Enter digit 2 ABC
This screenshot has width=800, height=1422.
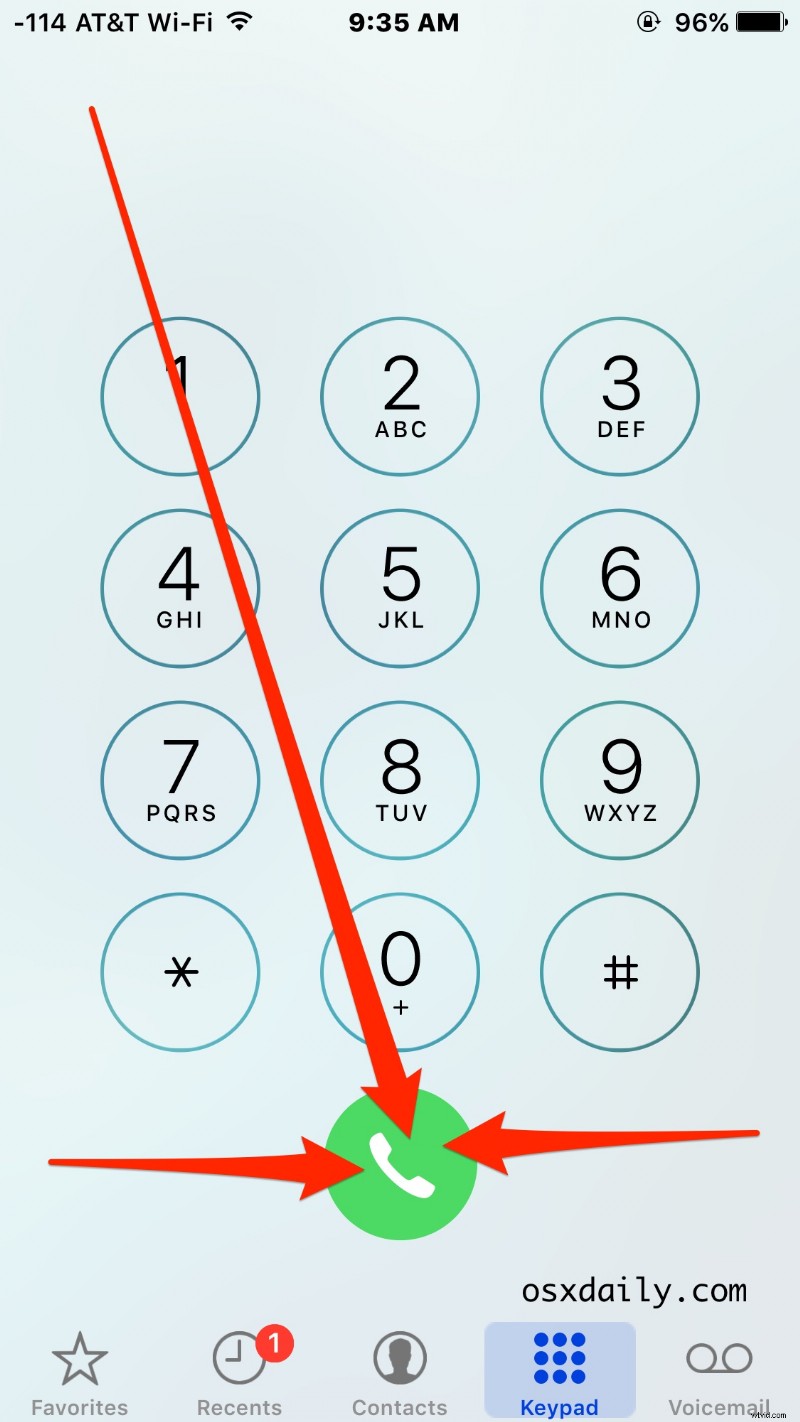pyautogui.click(x=400, y=397)
